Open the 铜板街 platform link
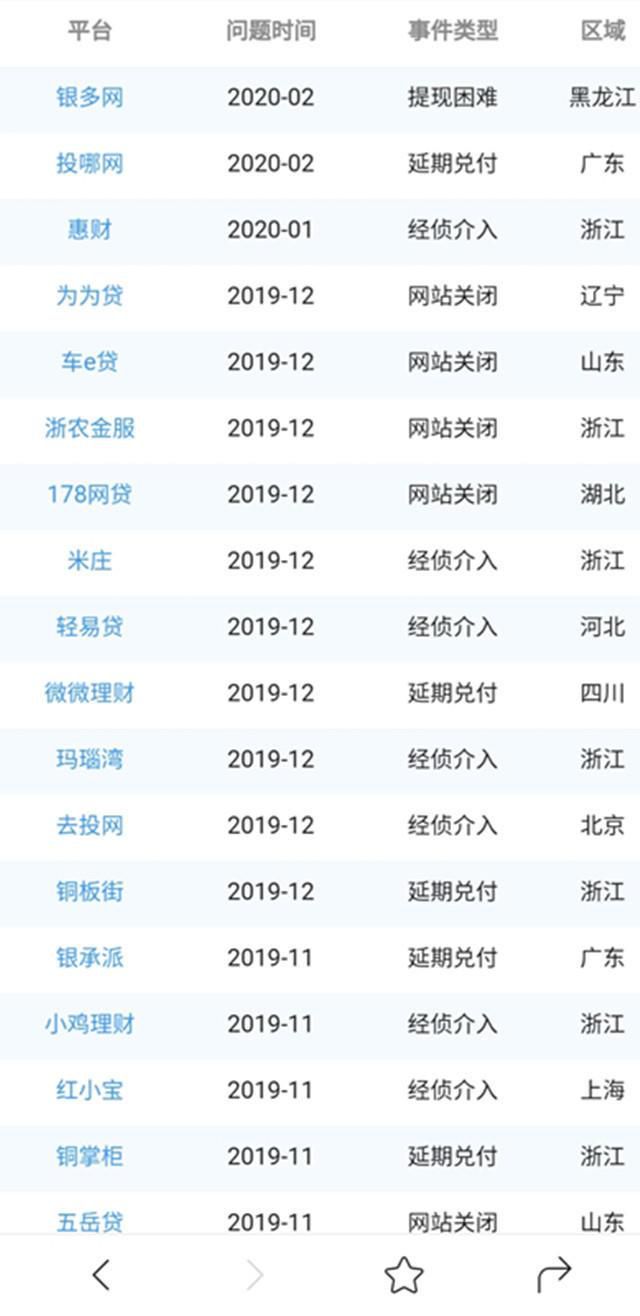The height and width of the screenshot is (1316, 640). [90, 891]
